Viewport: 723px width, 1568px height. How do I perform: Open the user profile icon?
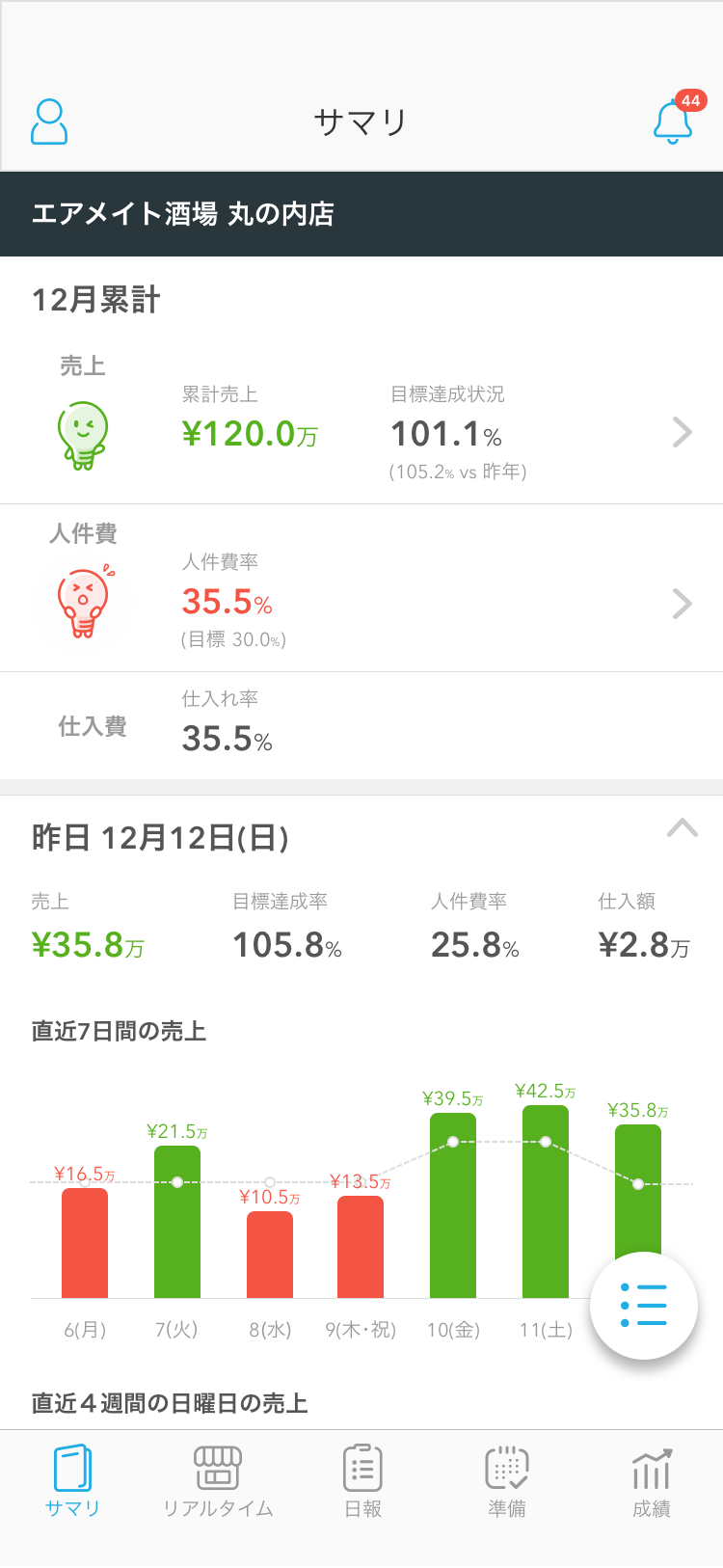pyautogui.click(x=49, y=122)
